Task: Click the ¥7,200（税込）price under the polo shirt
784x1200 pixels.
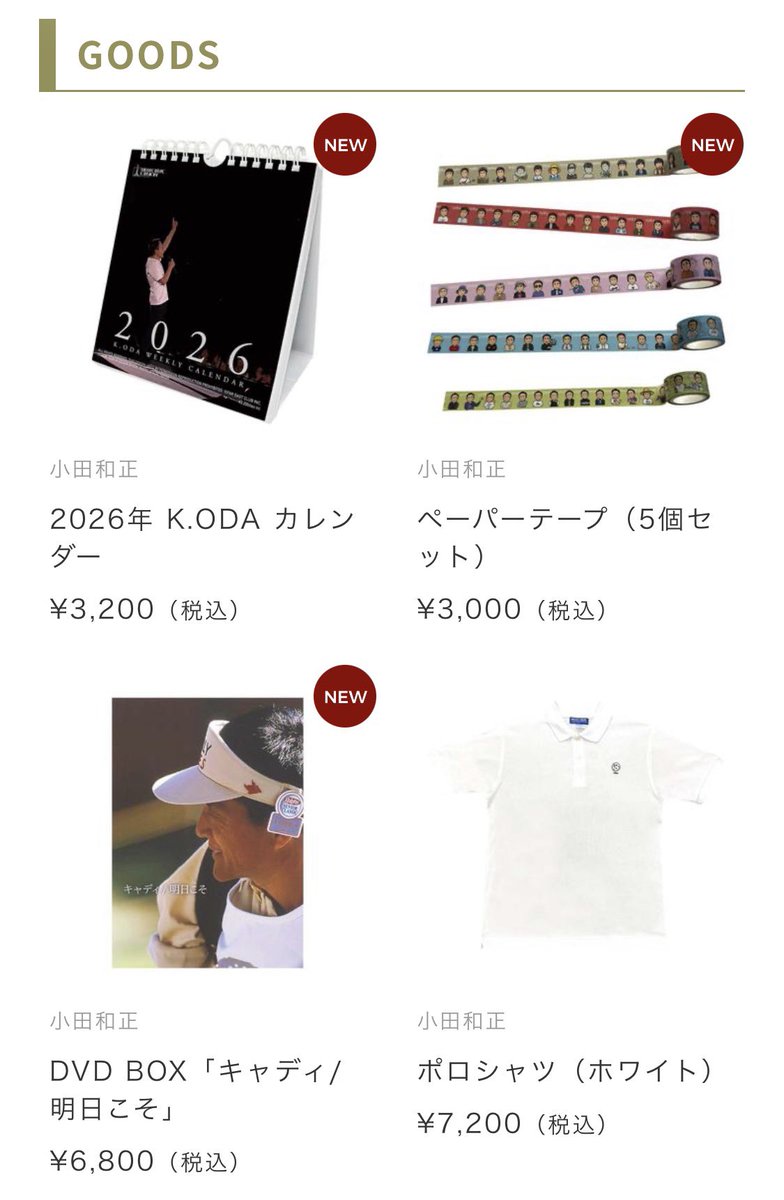Action: (511, 1120)
